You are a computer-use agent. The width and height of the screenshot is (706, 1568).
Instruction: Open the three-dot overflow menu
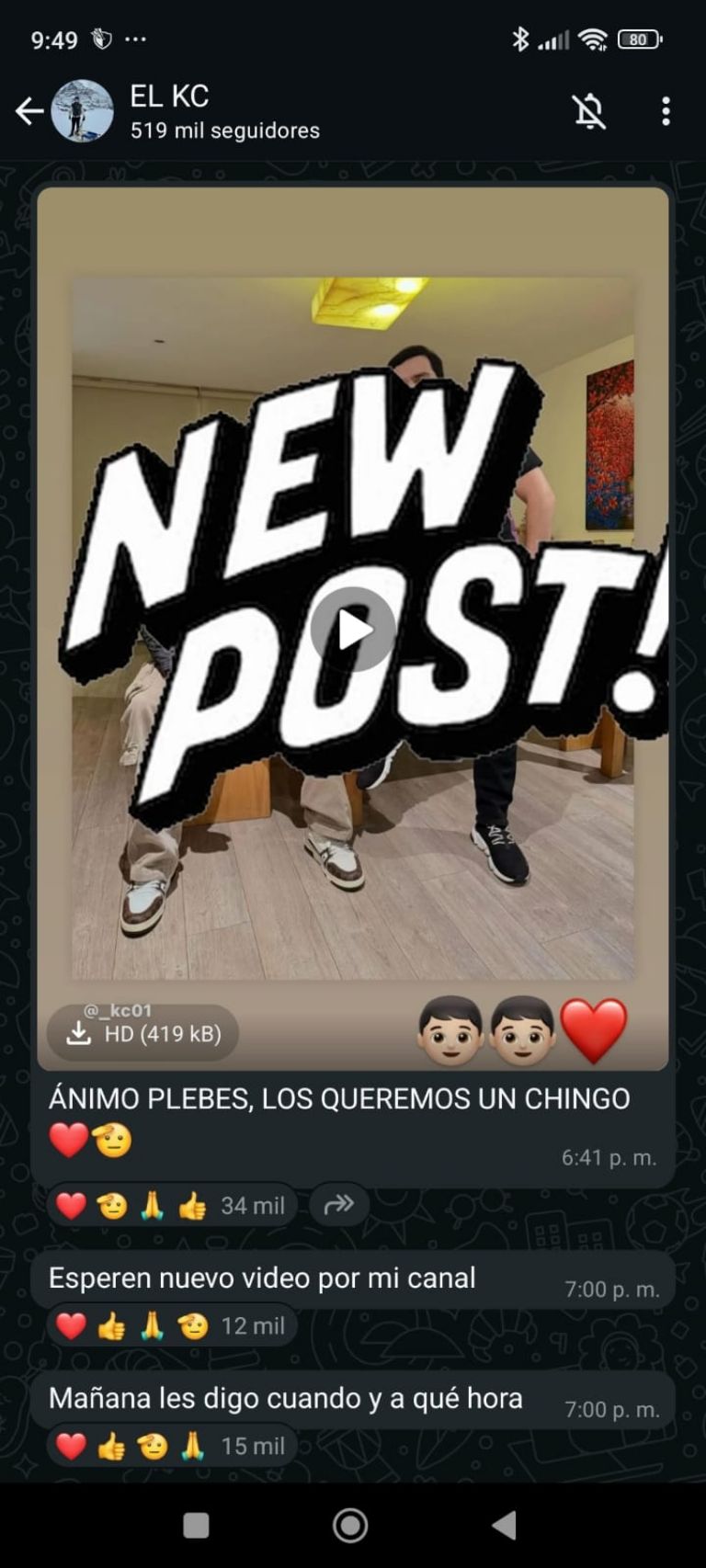[666, 112]
